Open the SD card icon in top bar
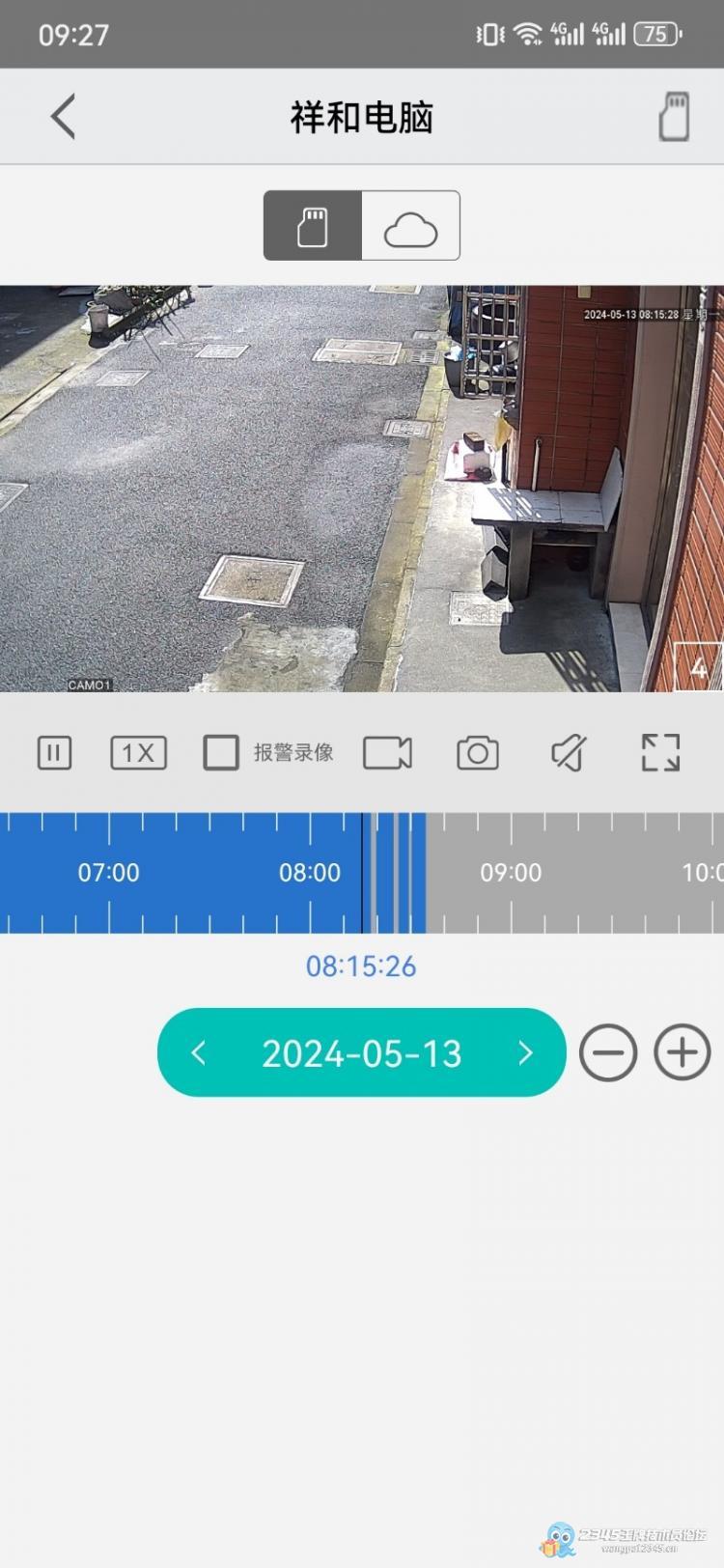Screen dimensions: 724x1568 point(674,118)
